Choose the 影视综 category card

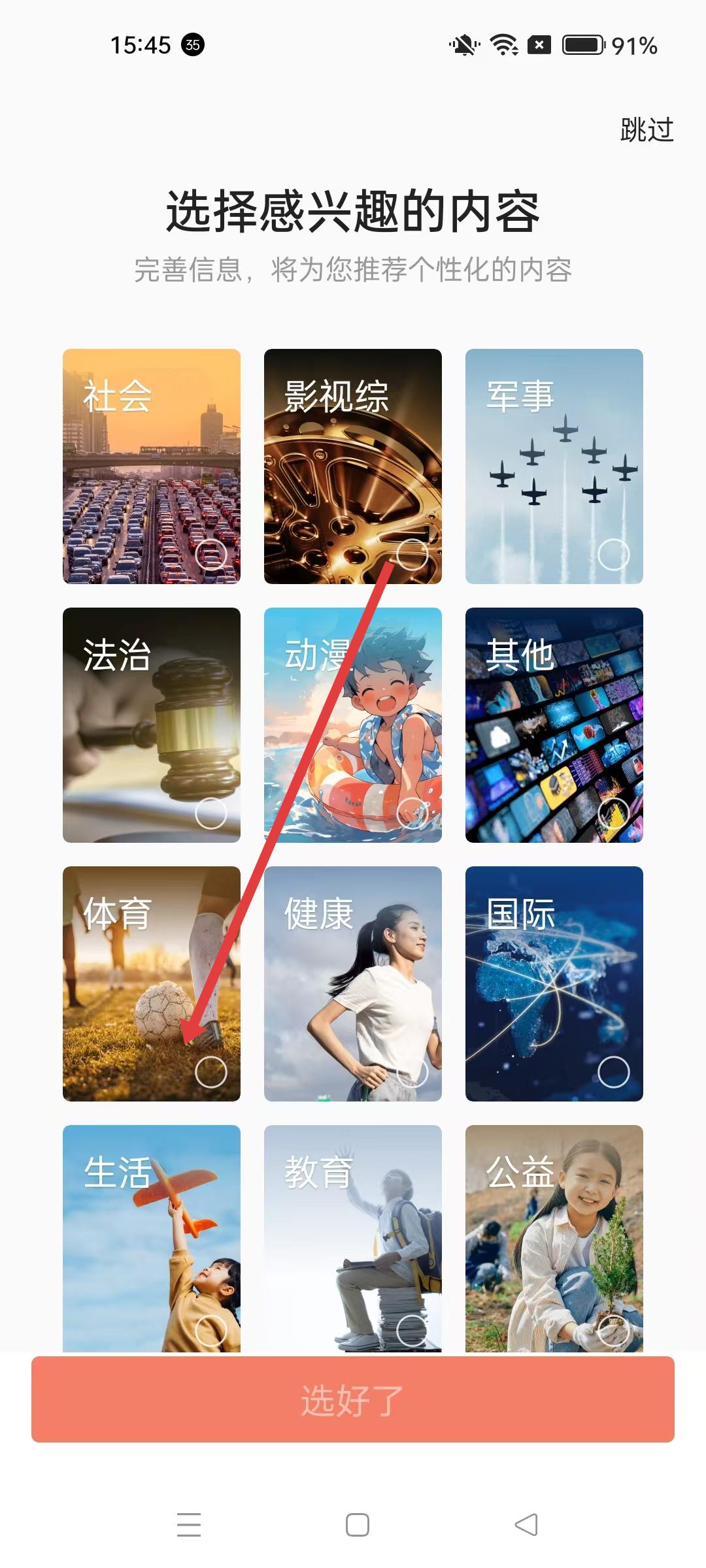click(x=353, y=466)
